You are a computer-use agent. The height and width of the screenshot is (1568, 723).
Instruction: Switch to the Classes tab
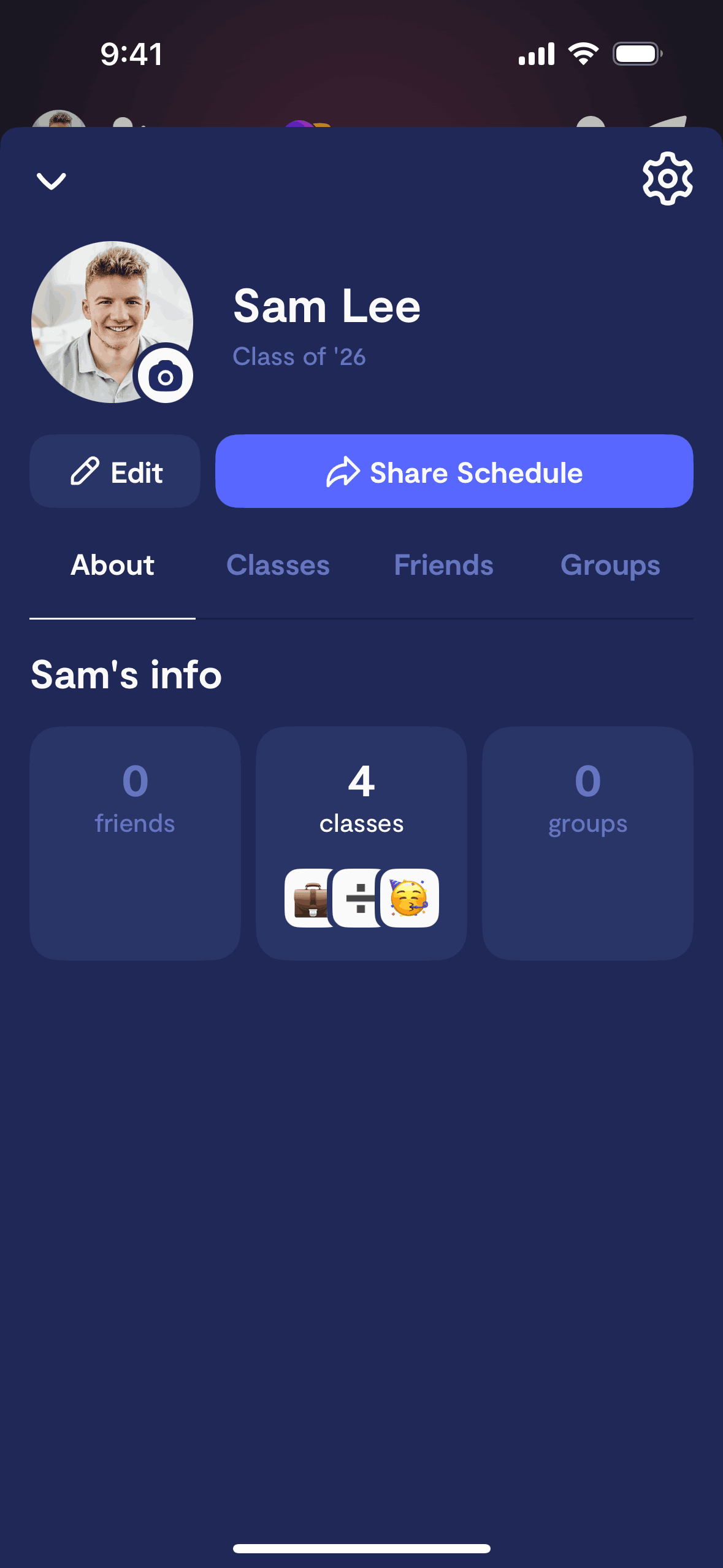pos(278,566)
